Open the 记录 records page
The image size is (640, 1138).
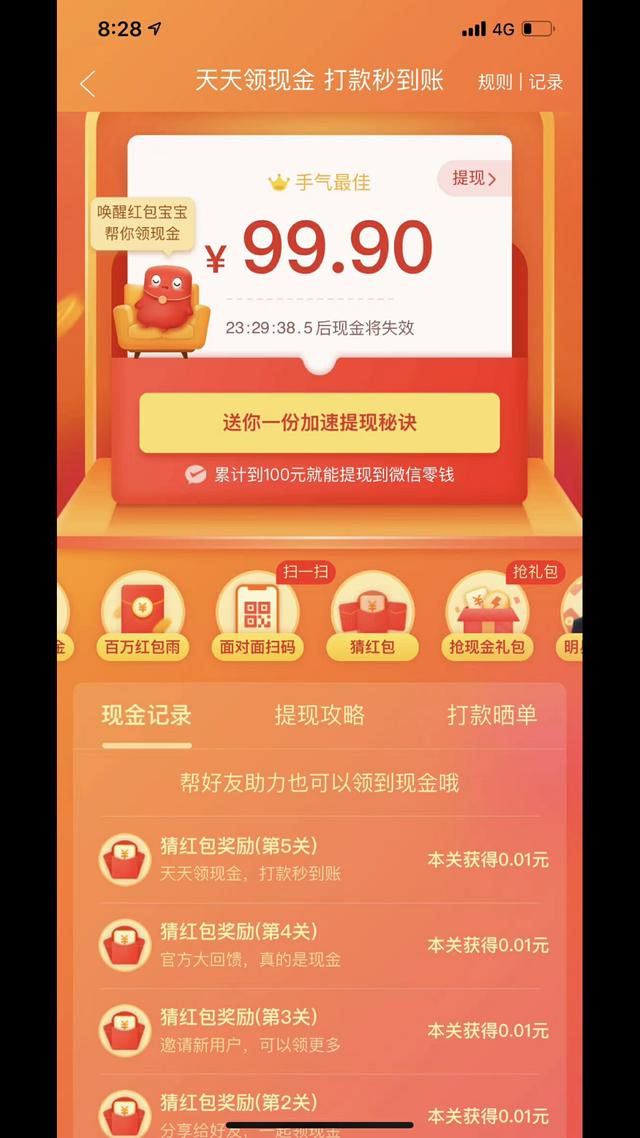point(546,82)
